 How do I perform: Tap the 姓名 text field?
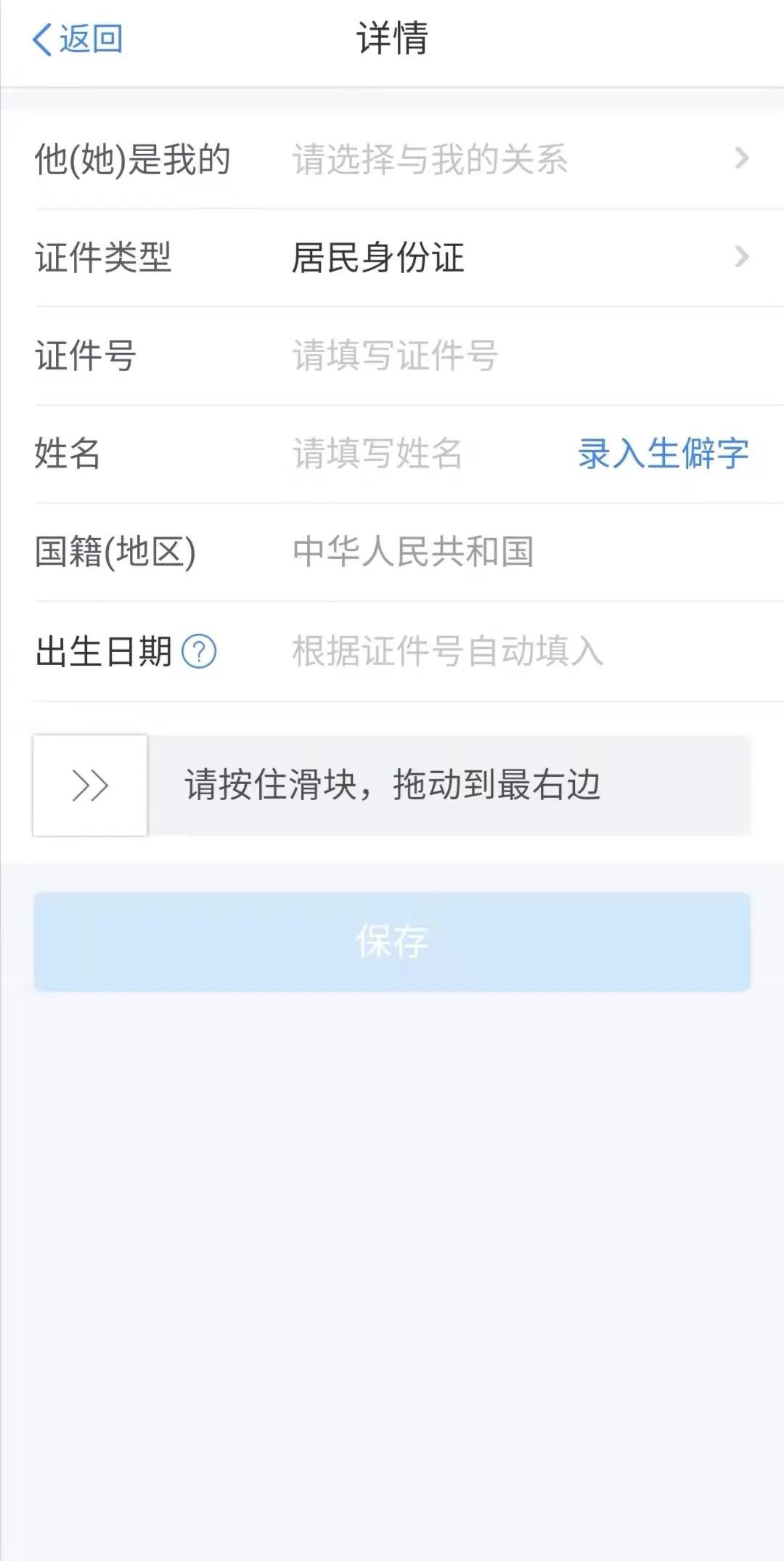click(x=427, y=454)
